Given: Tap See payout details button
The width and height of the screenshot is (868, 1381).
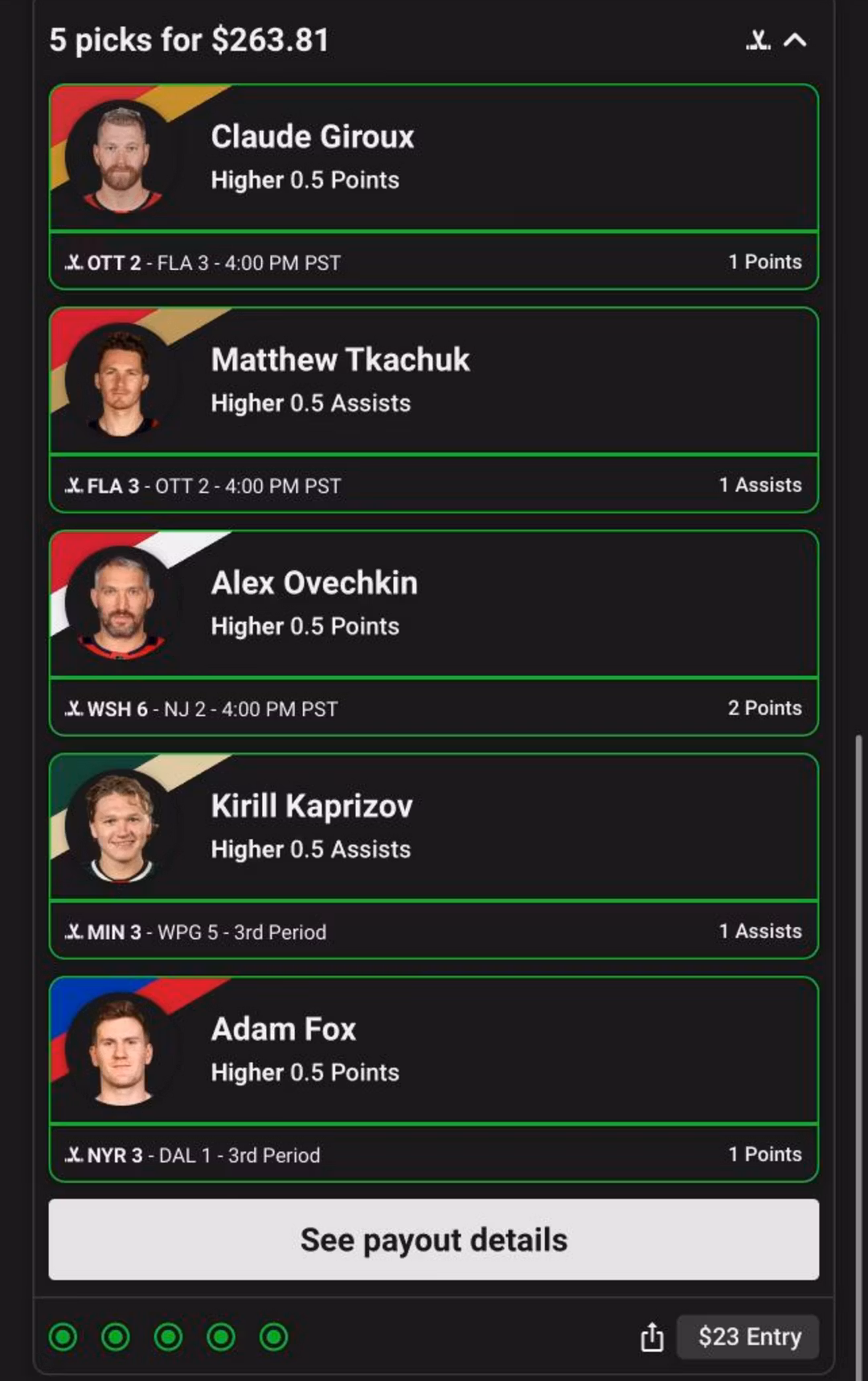Looking at the screenshot, I should (x=434, y=1240).
